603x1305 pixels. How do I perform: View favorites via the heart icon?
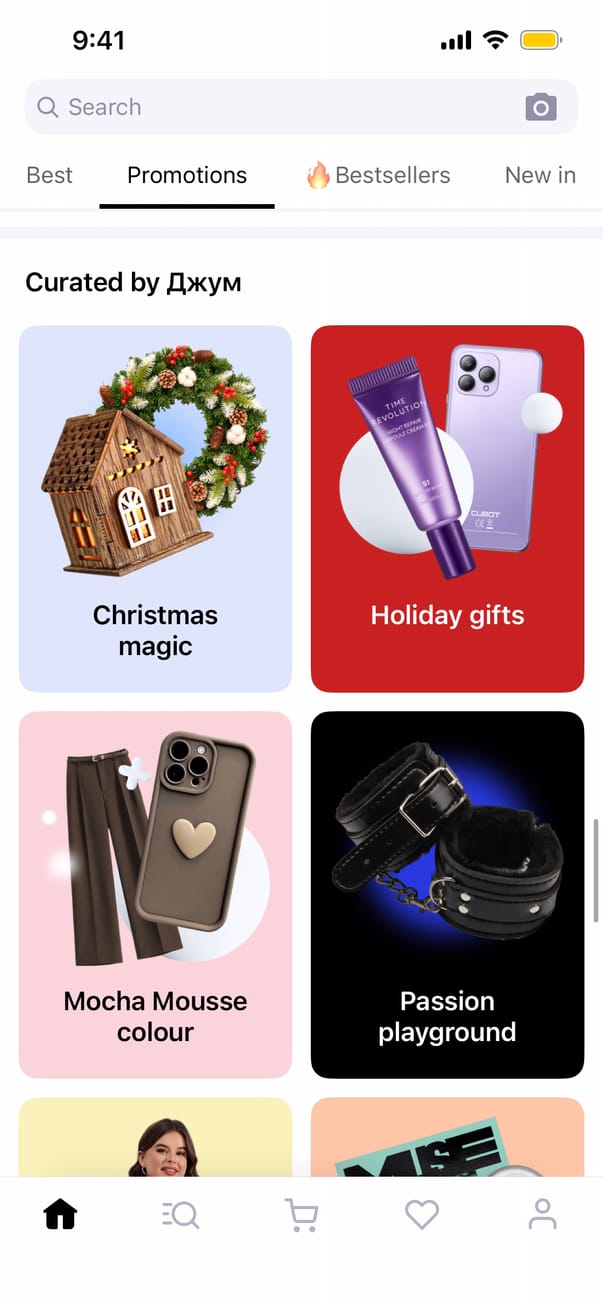click(x=422, y=1215)
